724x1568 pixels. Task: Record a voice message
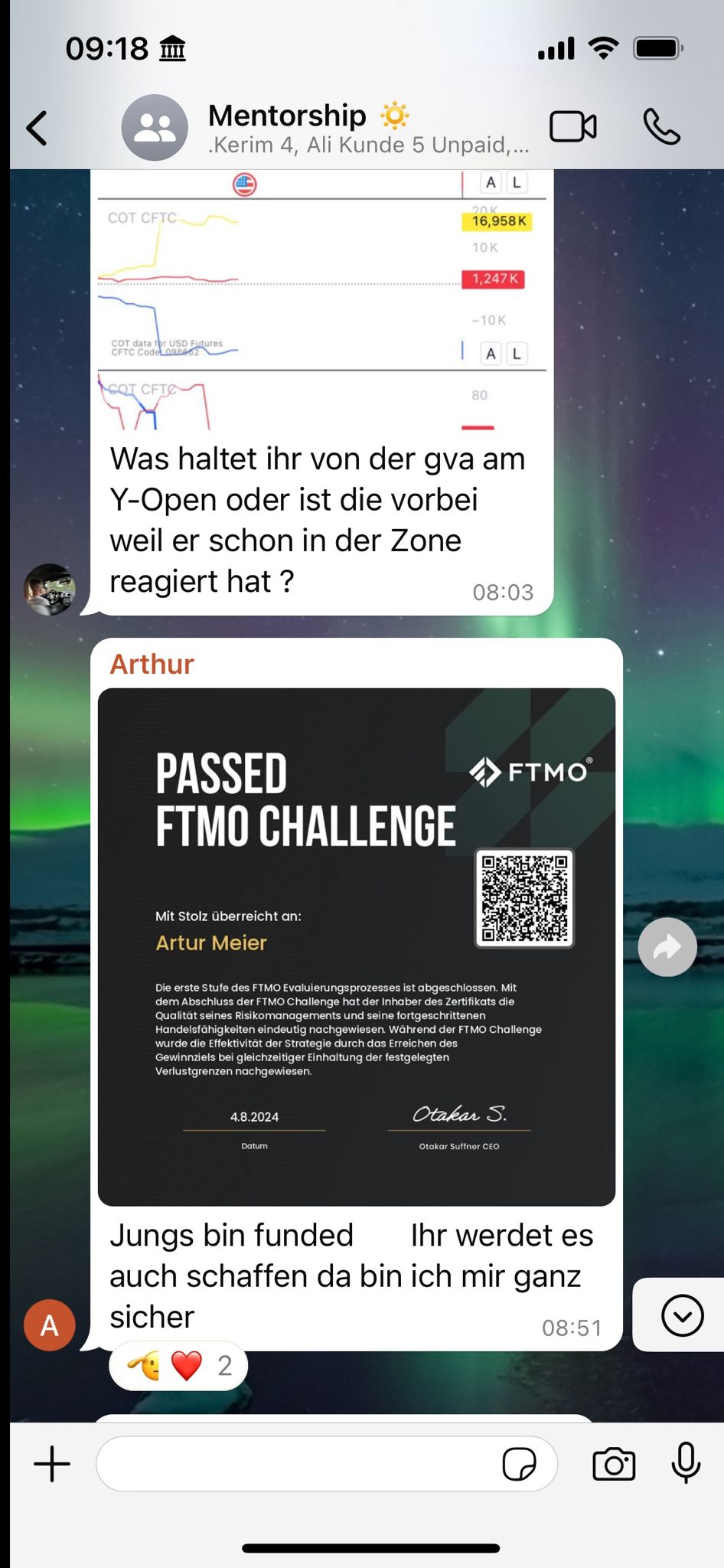(x=686, y=1462)
